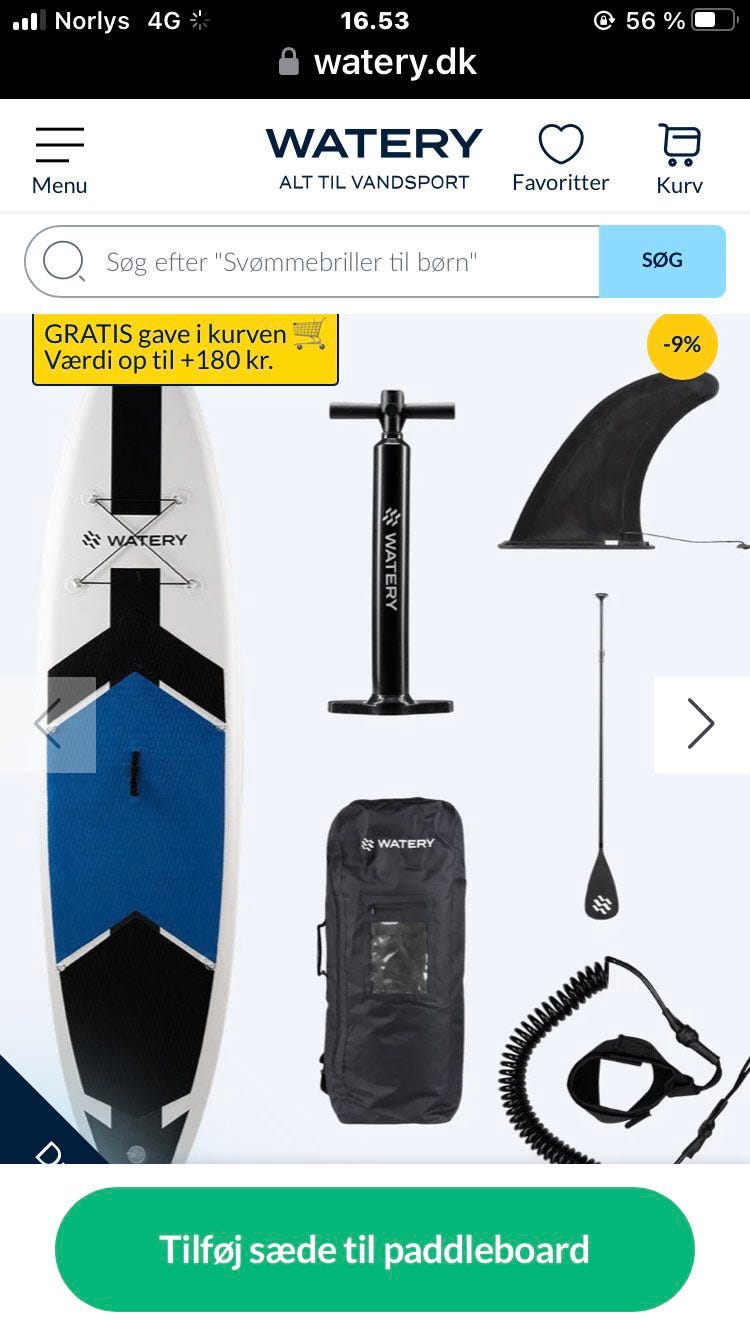
Task: Tap the SØG button
Action: 662,261
